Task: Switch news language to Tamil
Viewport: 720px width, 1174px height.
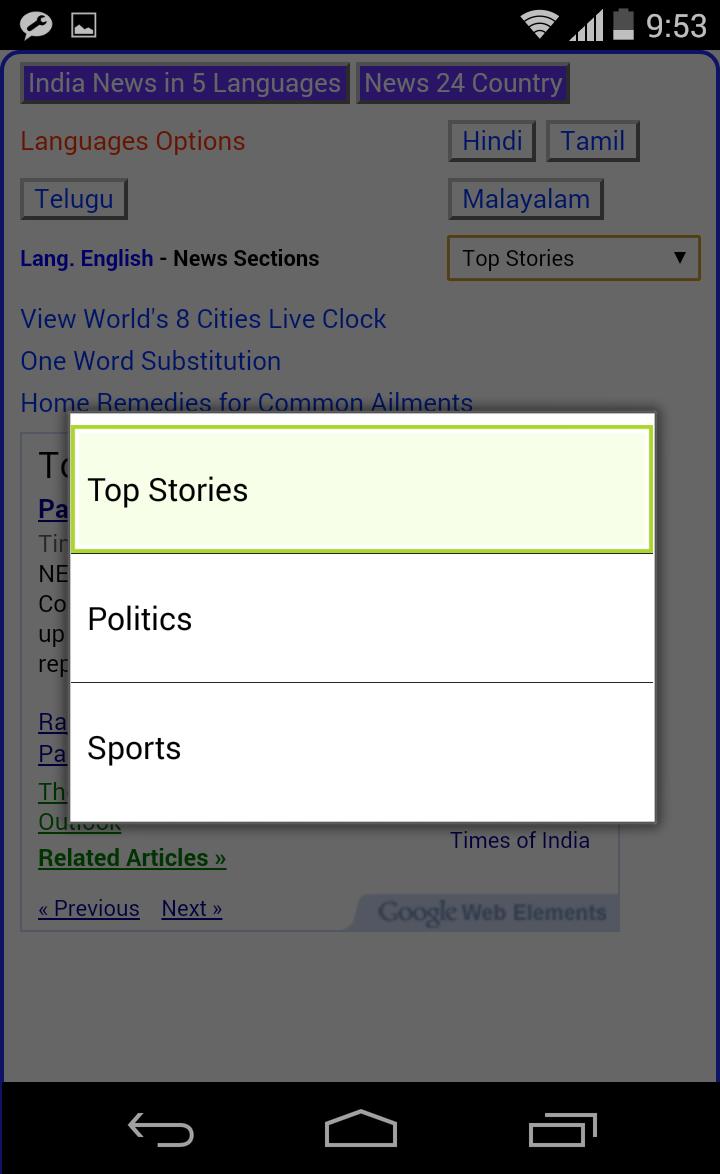Action: click(592, 141)
